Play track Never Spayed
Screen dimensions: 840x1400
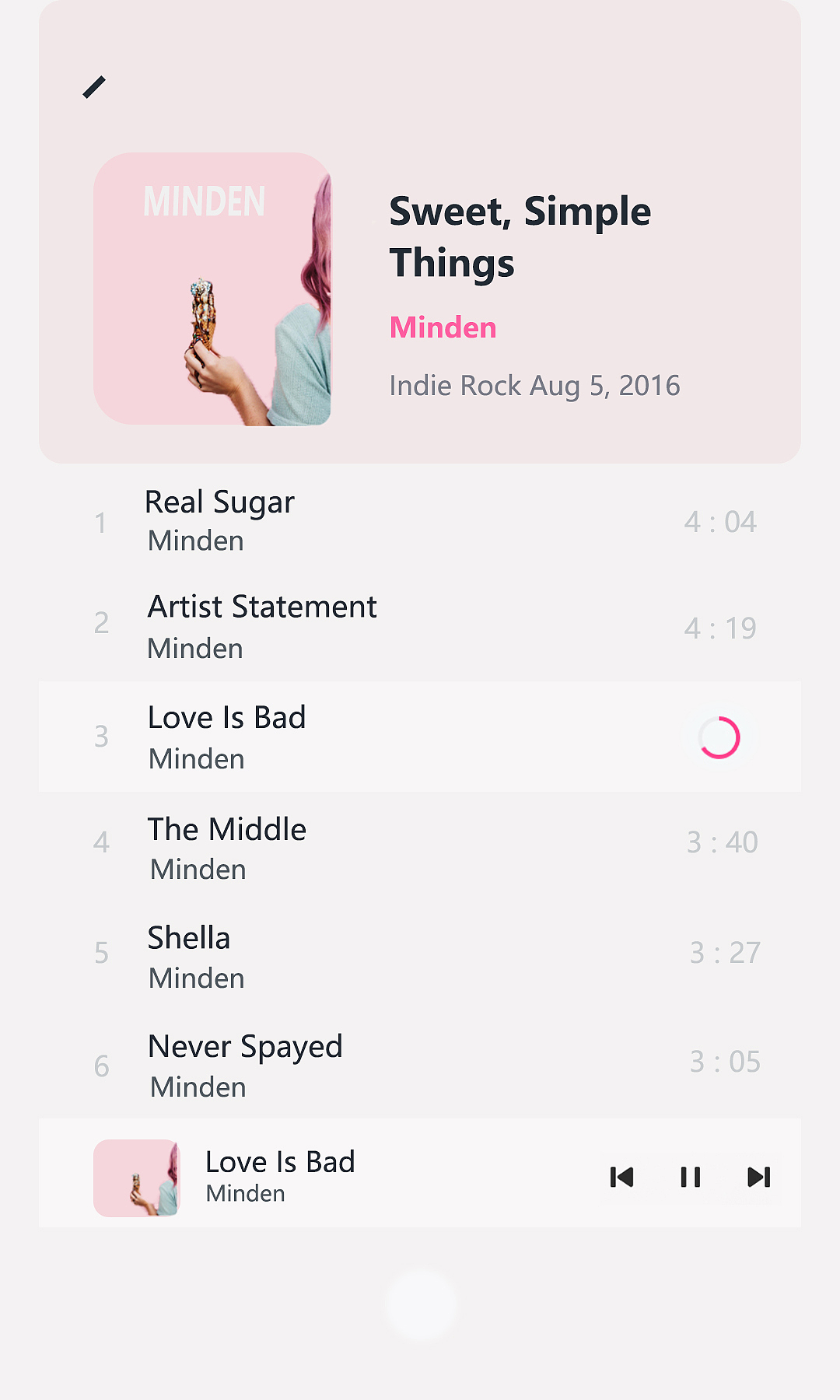coord(420,1066)
